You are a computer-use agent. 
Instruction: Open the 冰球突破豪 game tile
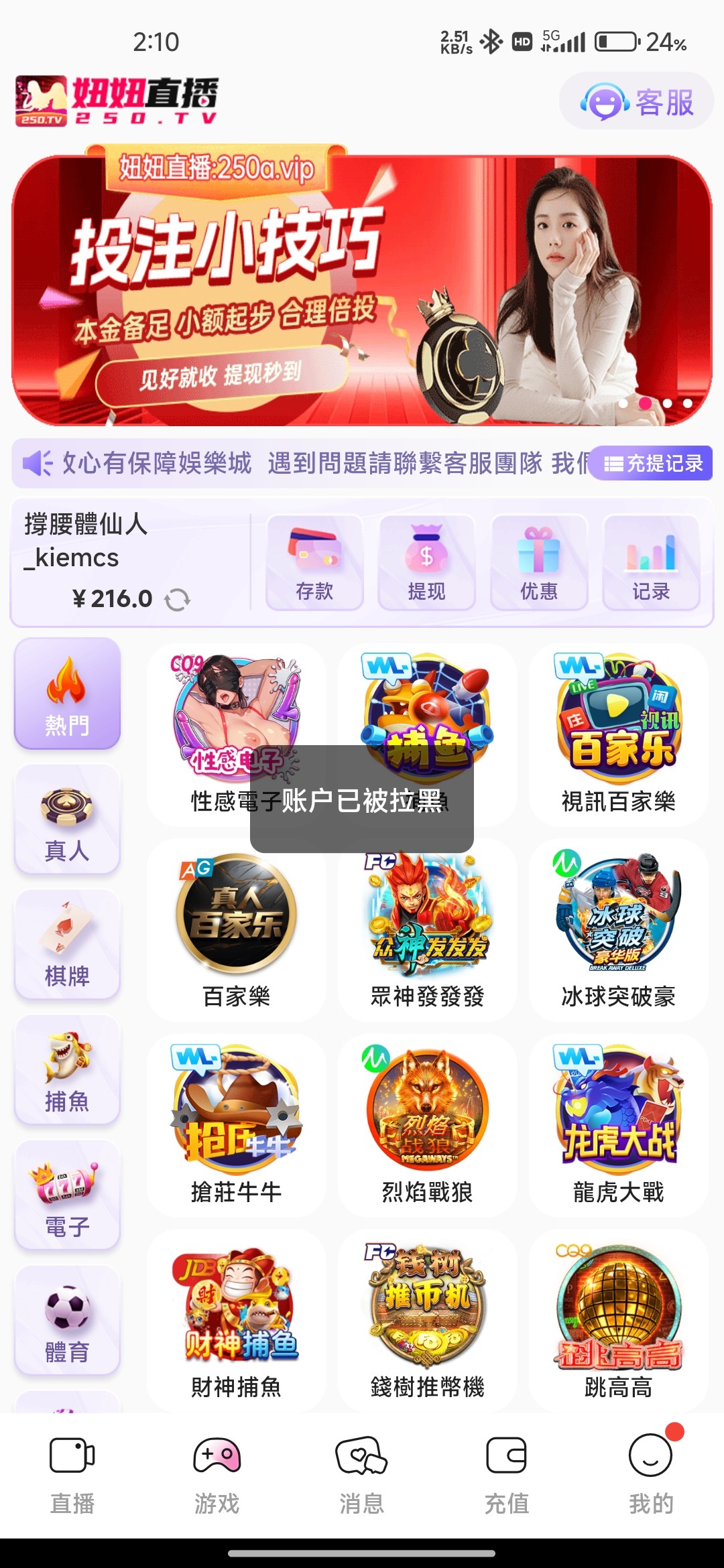[618, 929]
